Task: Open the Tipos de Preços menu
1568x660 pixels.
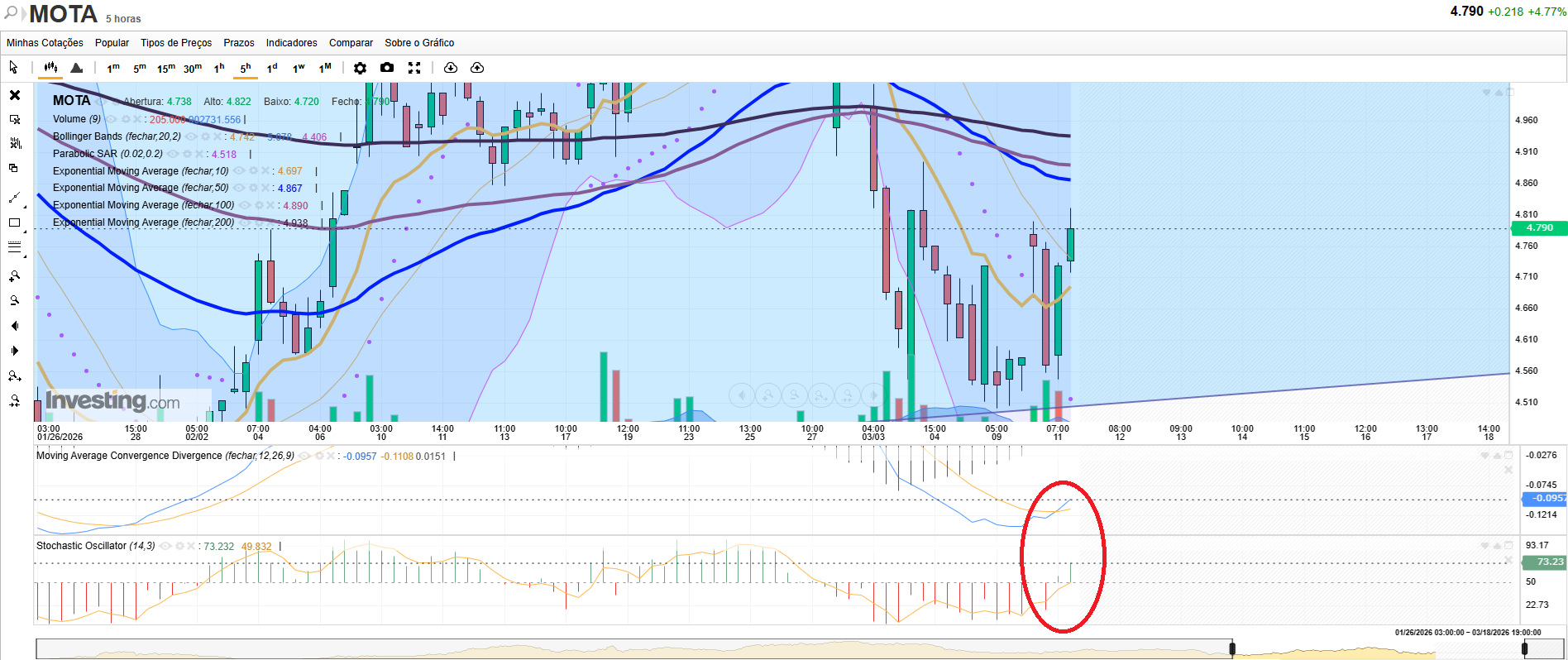Action: [x=176, y=43]
